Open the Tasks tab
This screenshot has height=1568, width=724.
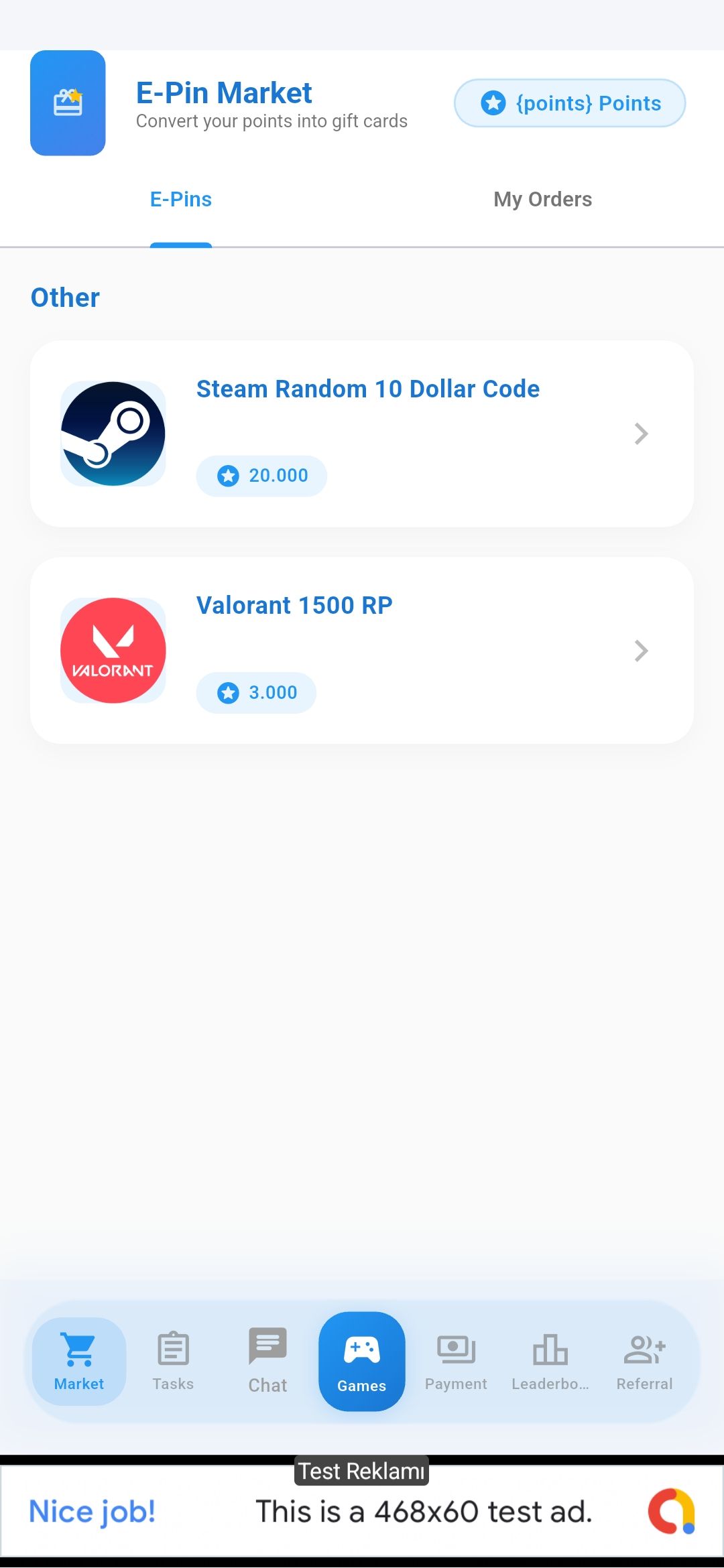(x=173, y=1360)
